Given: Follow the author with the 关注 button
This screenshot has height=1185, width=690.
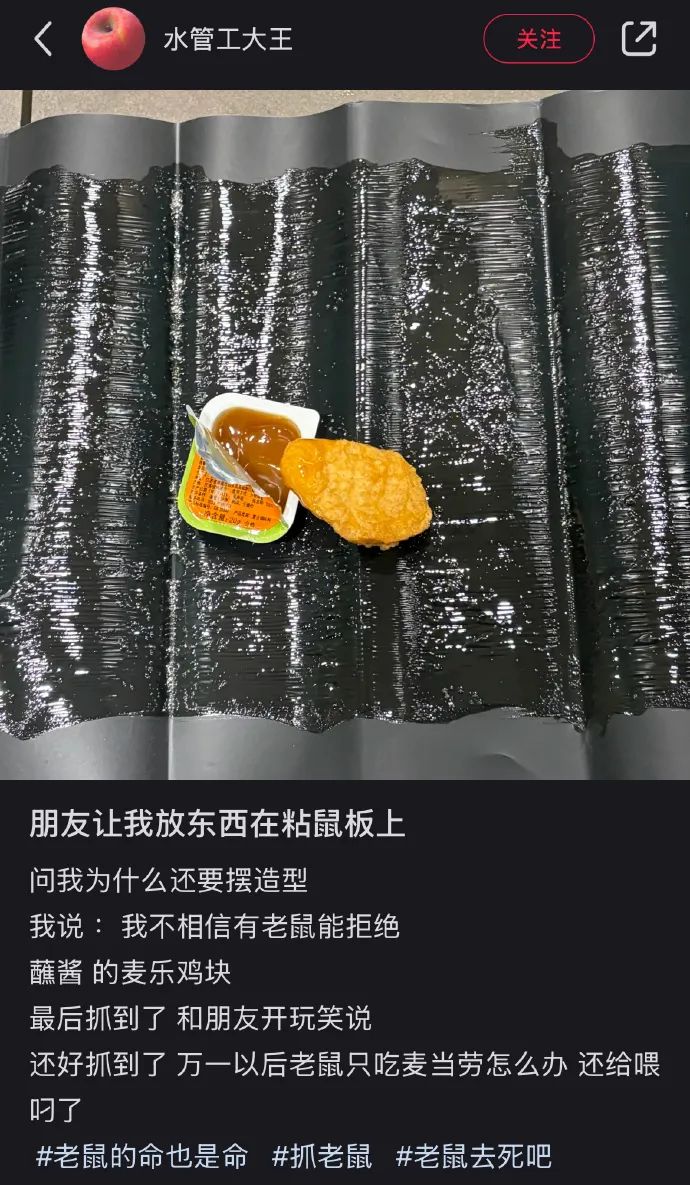Looking at the screenshot, I should pyautogui.click(x=539, y=39).
